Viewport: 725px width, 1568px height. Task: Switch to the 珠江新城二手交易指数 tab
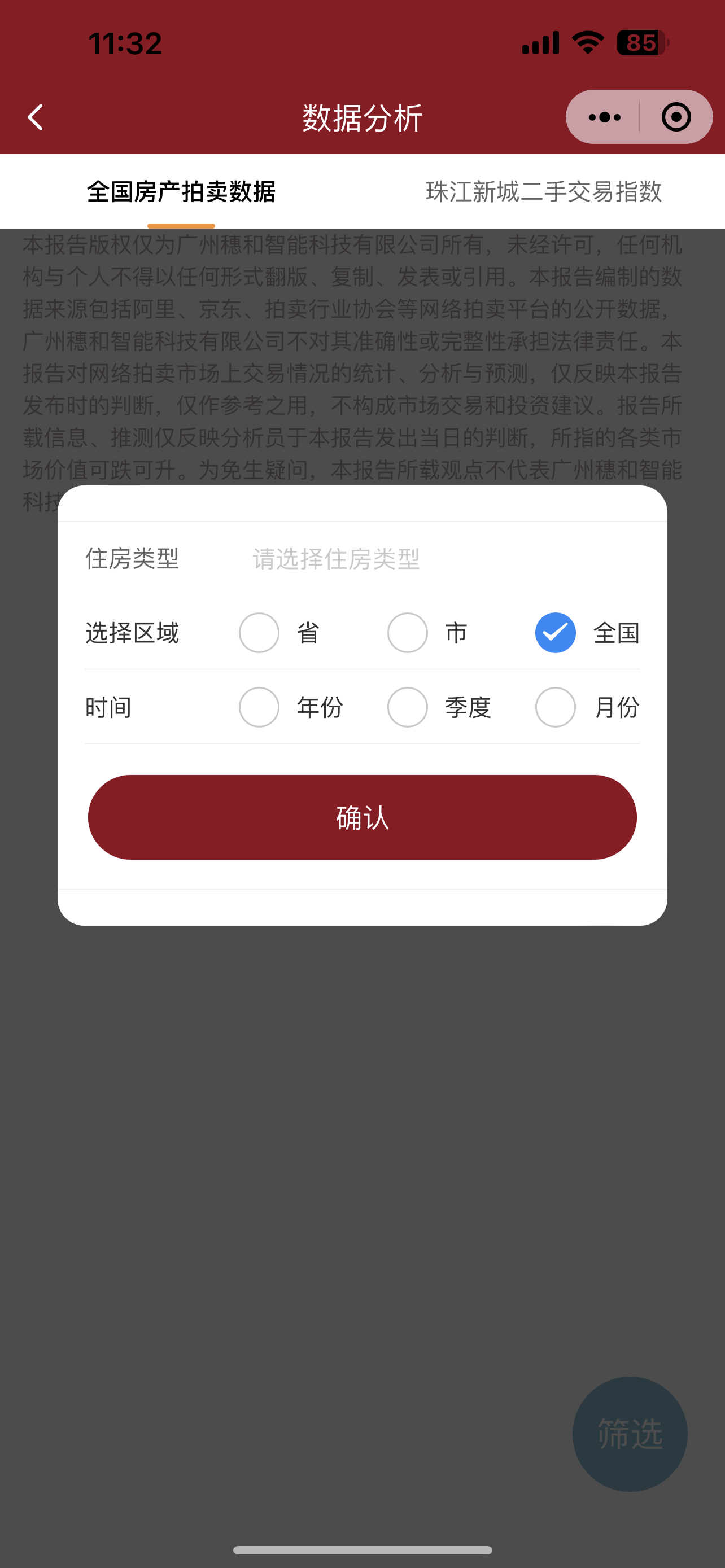[x=544, y=192]
